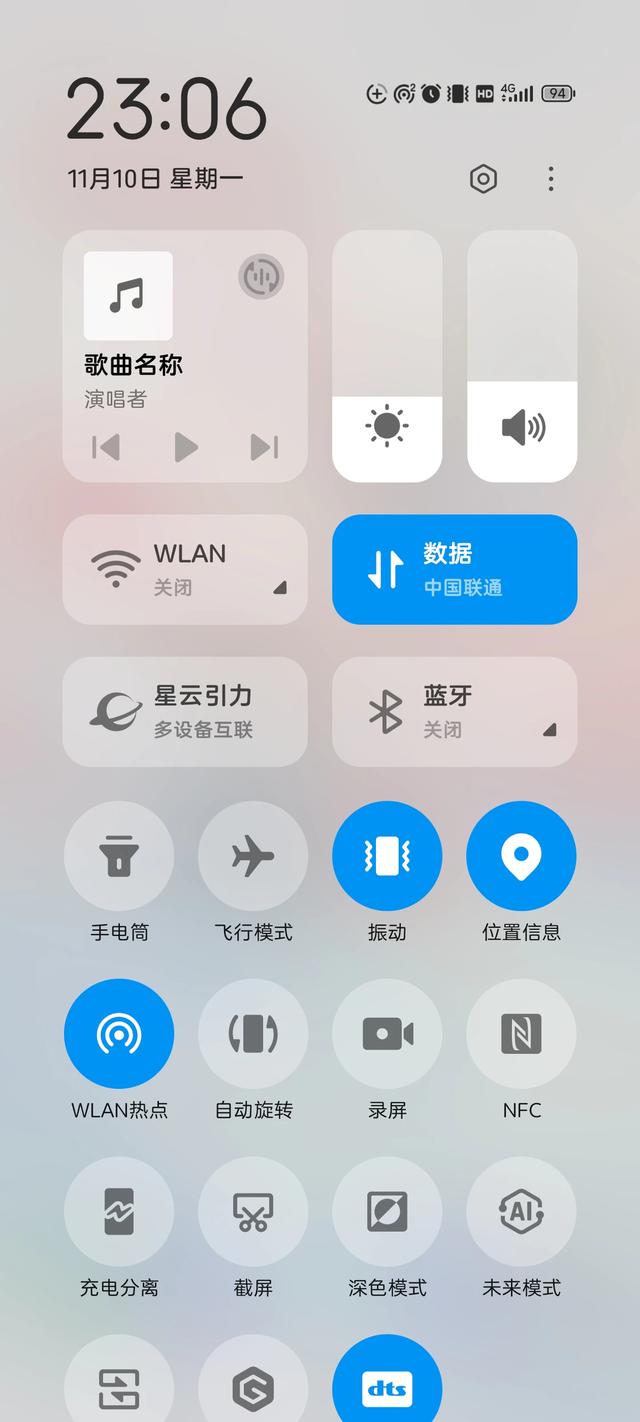Screen dimensions: 640x1422
Task: Open settings via the hexagon gear icon
Action: tap(483, 179)
